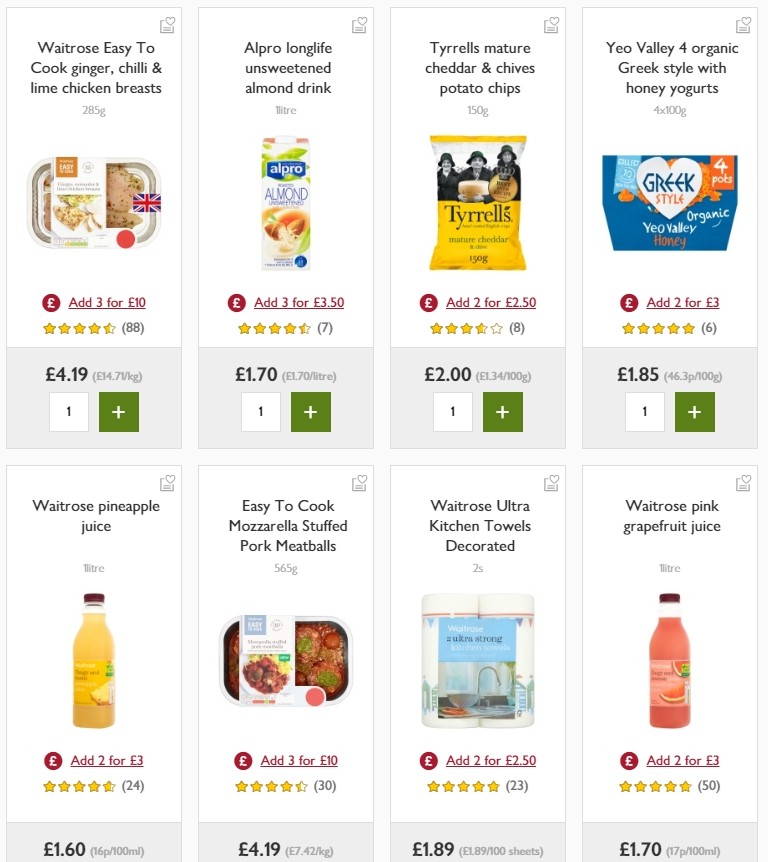The height and width of the screenshot is (862, 768).
Task: Bookmark the Waitrose pineapple juice
Action: tap(167, 482)
